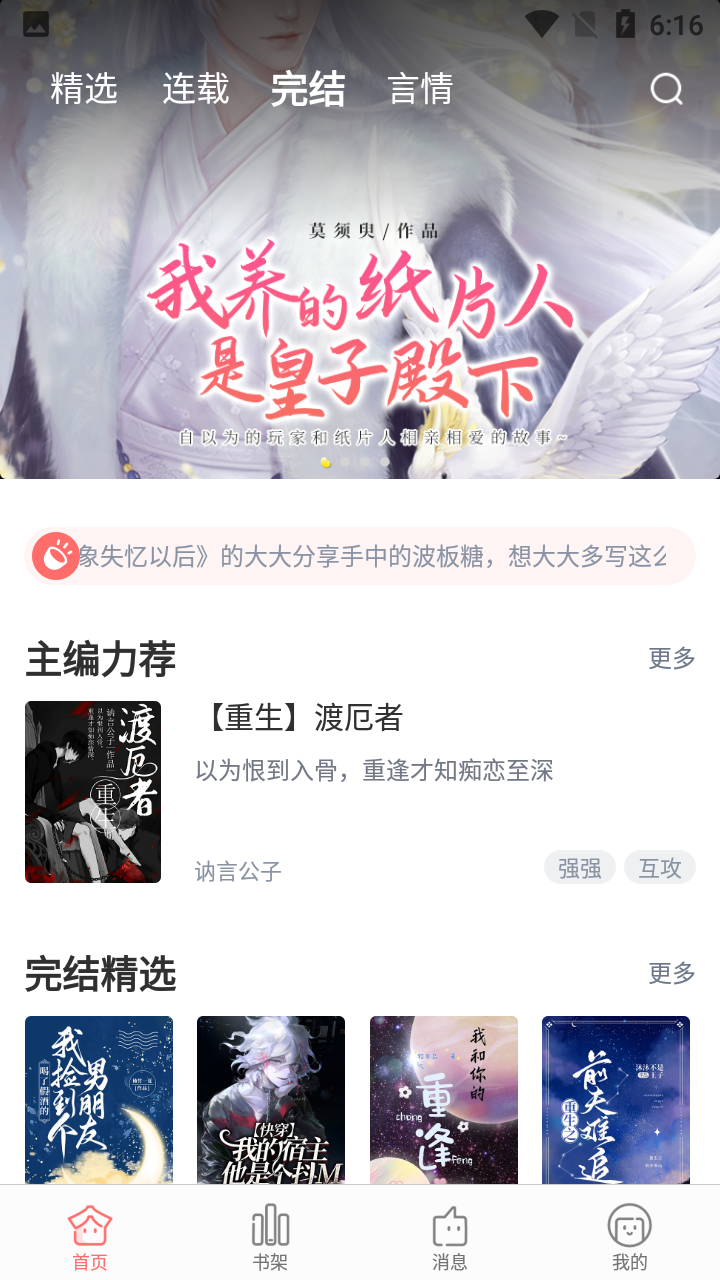Select the 强强 tag chip
The height and width of the screenshot is (1280, 720).
pyautogui.click(x=579, y=868)
